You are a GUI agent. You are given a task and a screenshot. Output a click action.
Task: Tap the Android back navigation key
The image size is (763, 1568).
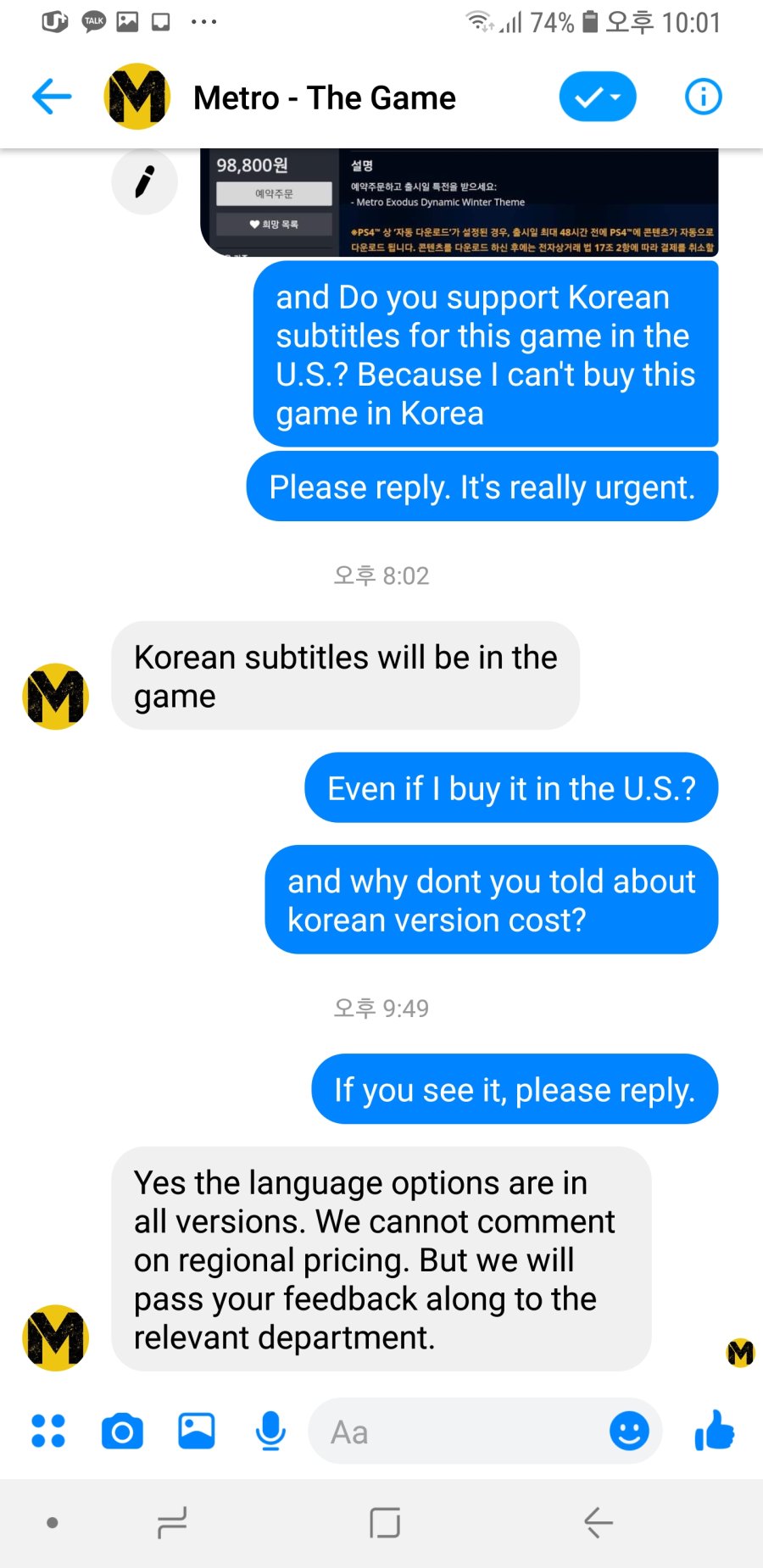click(595, 1521)
